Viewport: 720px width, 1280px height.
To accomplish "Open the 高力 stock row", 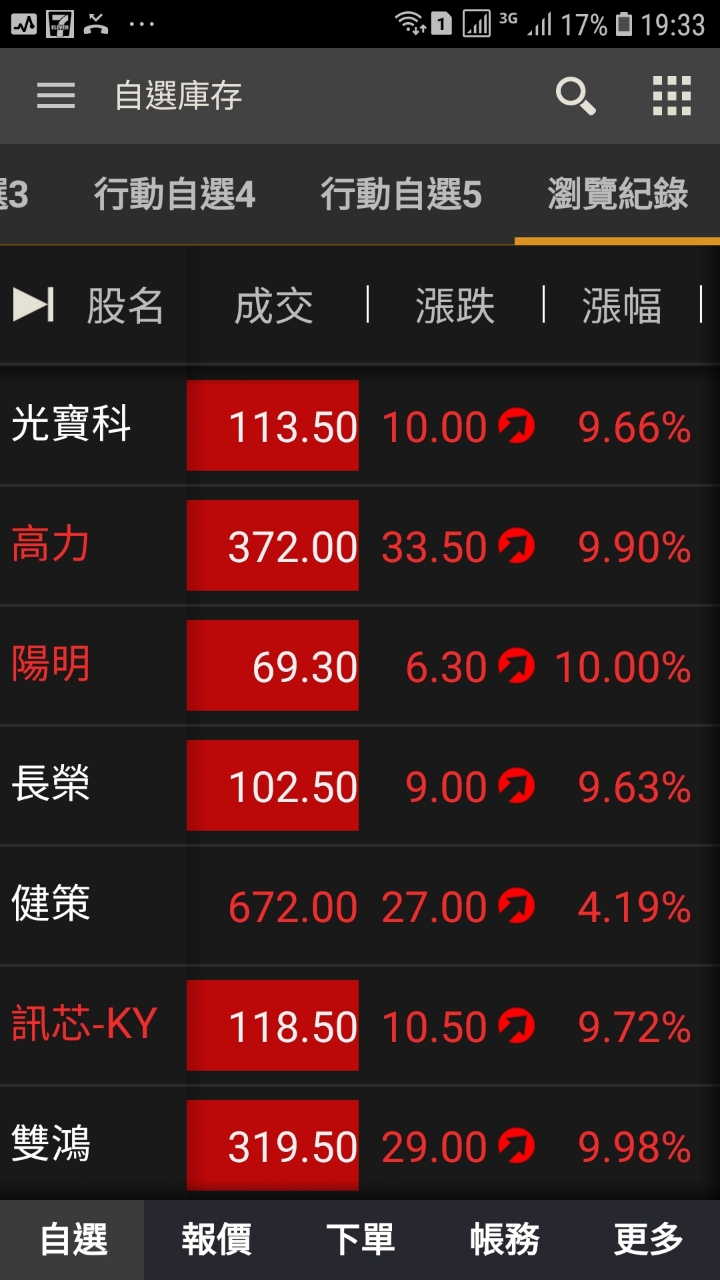I will 360,546.
